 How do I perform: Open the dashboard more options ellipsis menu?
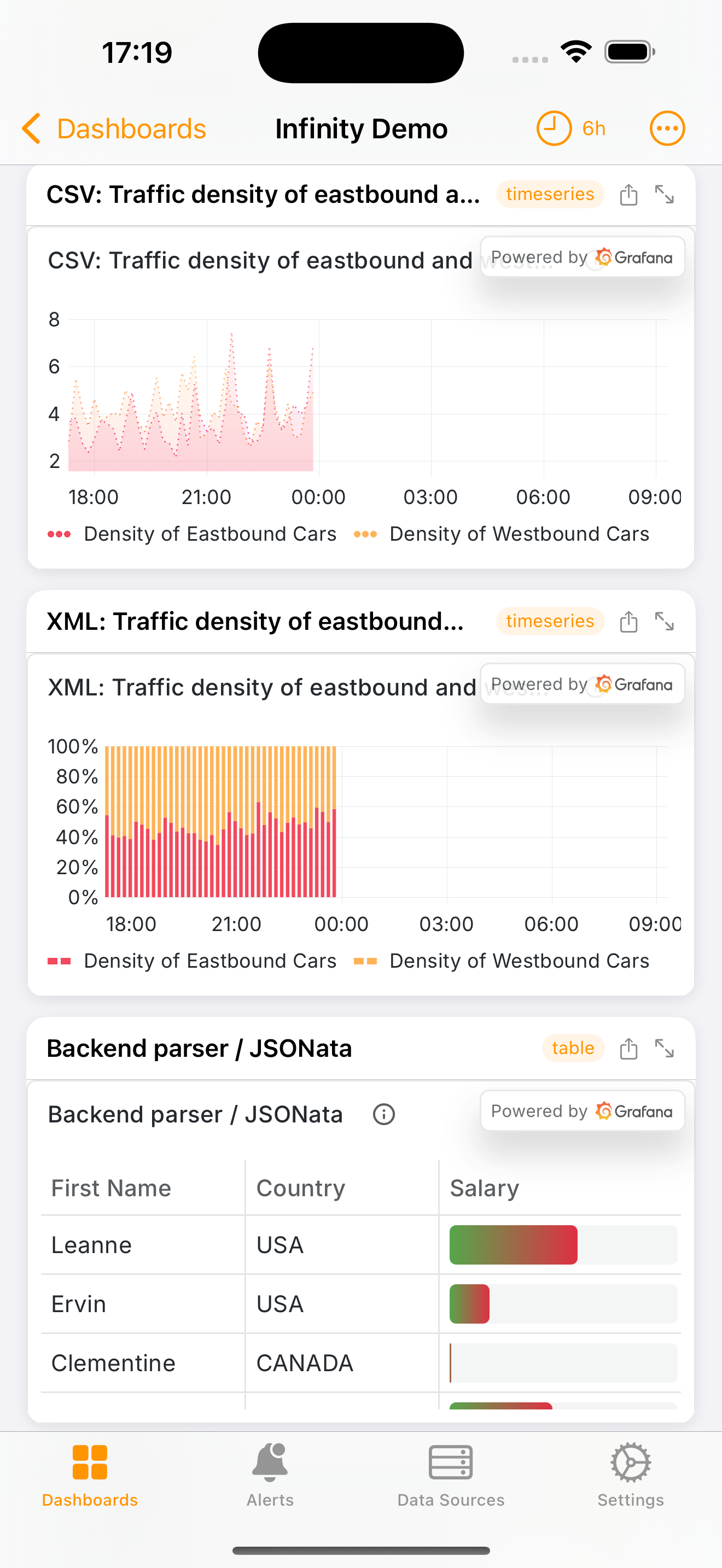click(x=667, y=128)
